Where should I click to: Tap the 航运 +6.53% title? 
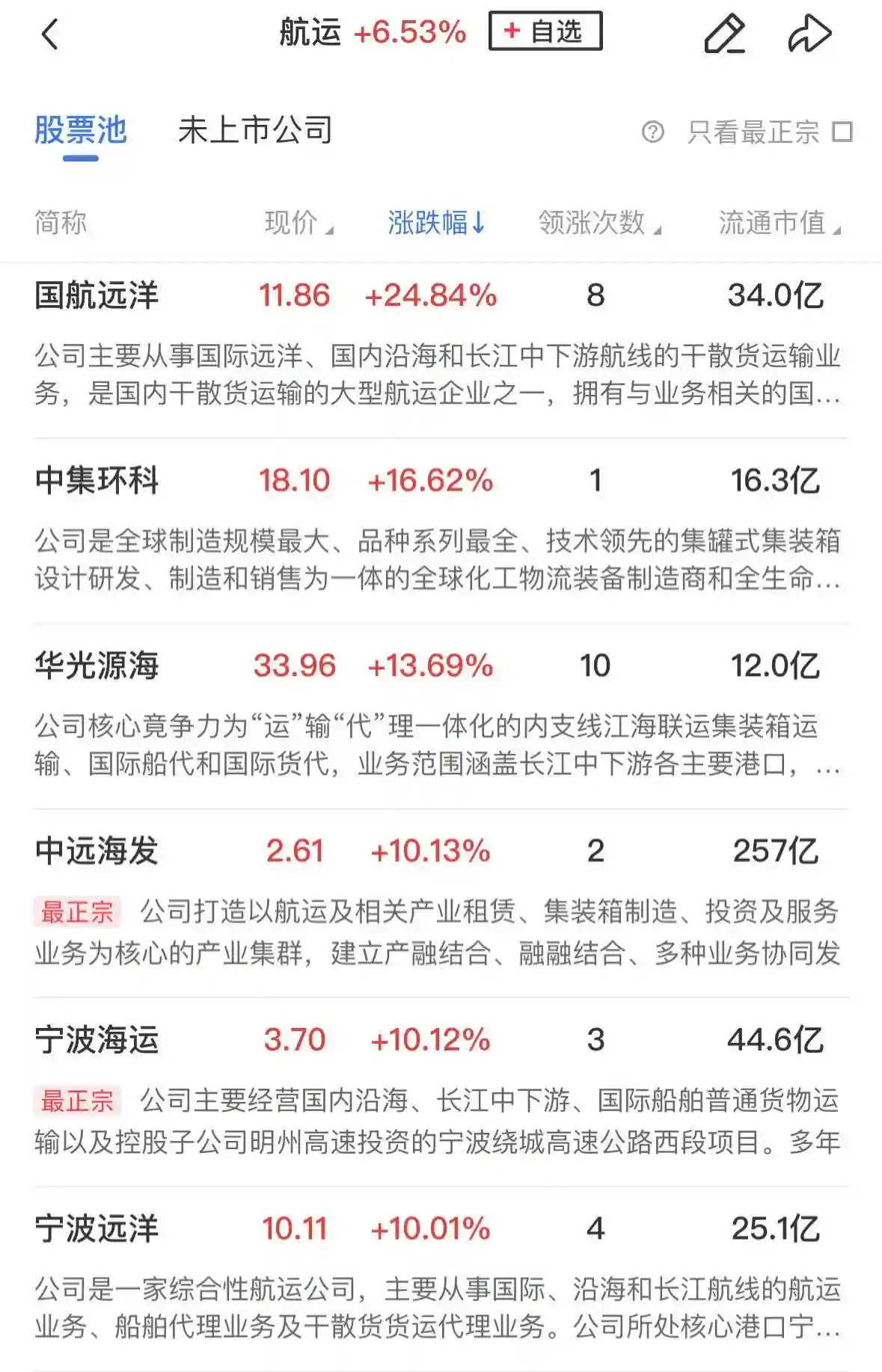point(370,32)
